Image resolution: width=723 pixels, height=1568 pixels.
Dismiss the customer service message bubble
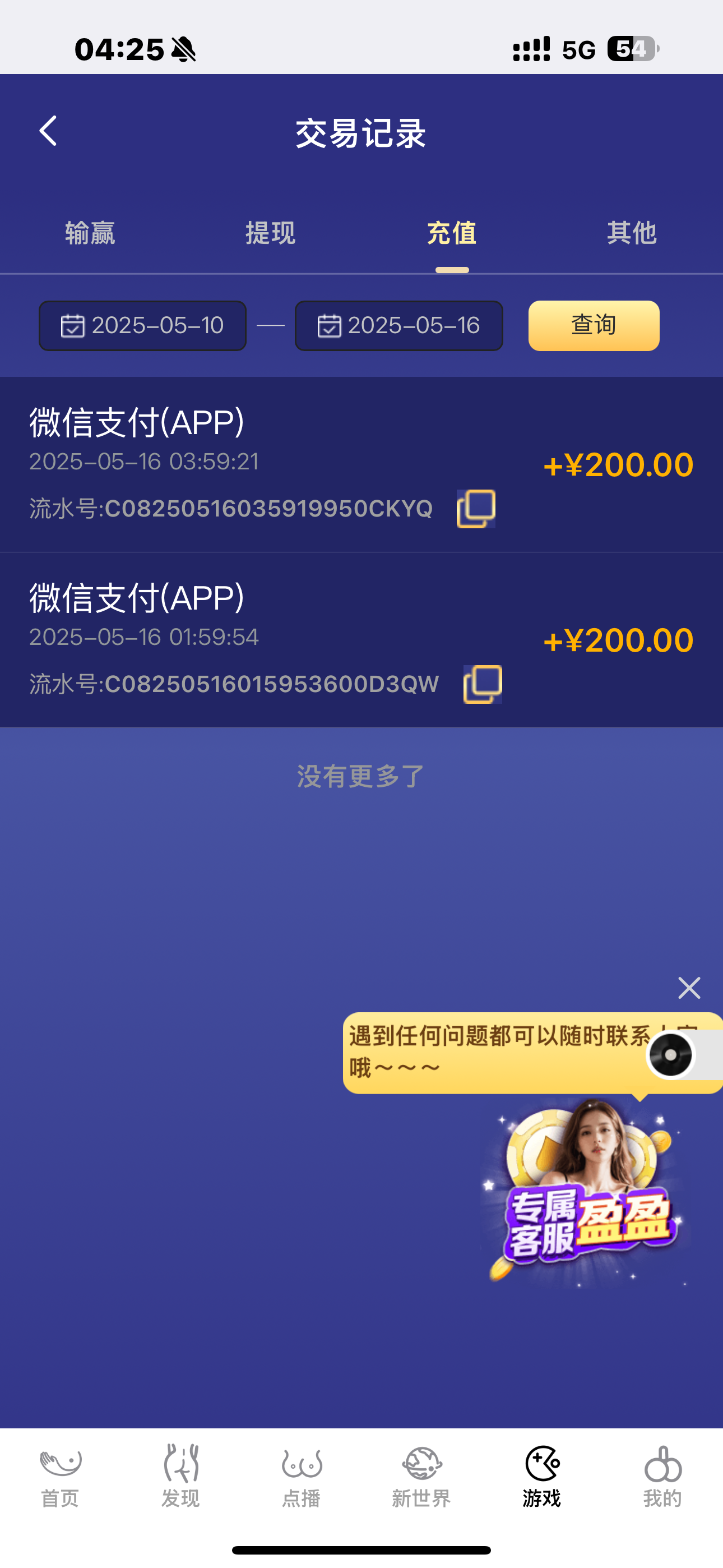point(689,988)
